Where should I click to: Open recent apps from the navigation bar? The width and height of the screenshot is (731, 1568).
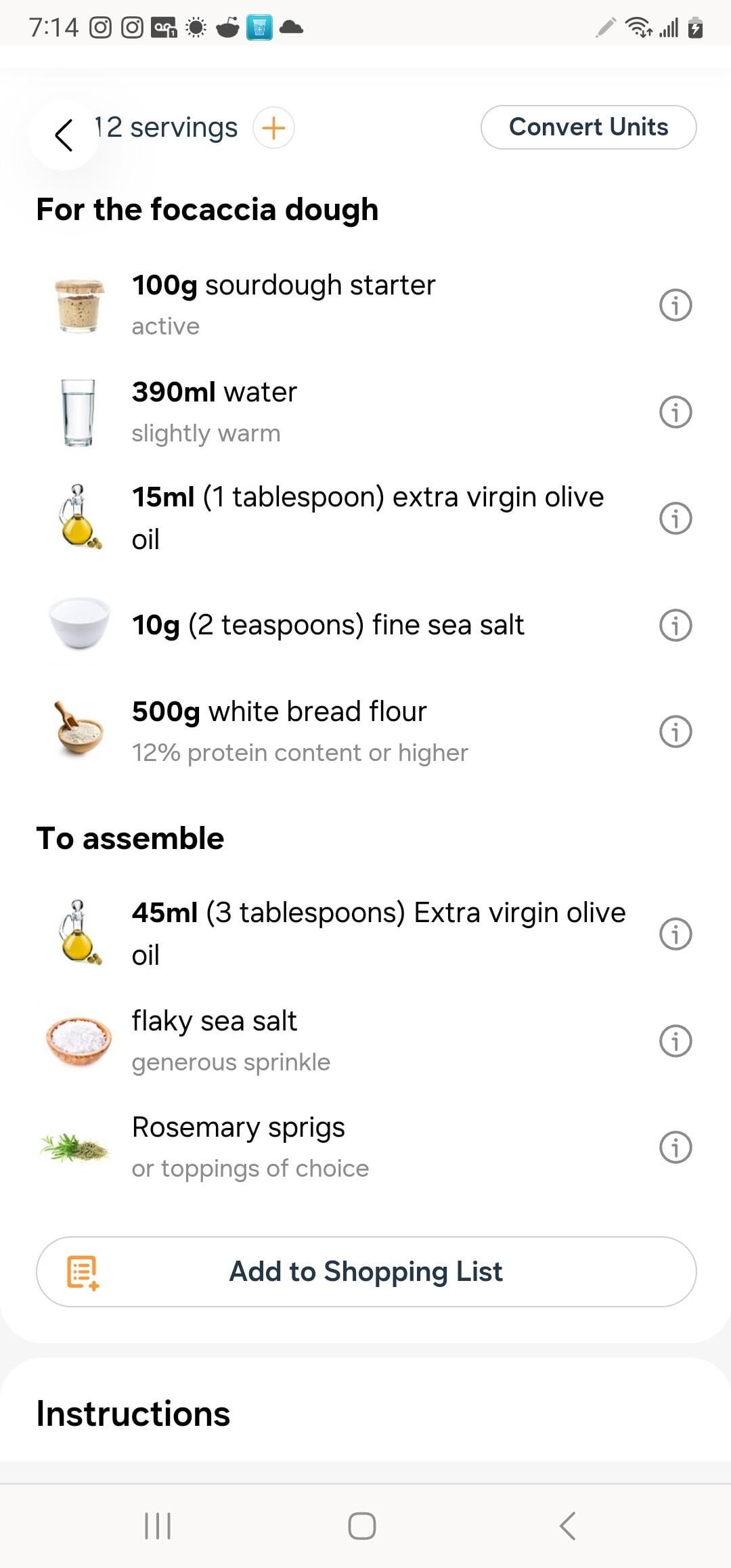[x=158, y=1526]
